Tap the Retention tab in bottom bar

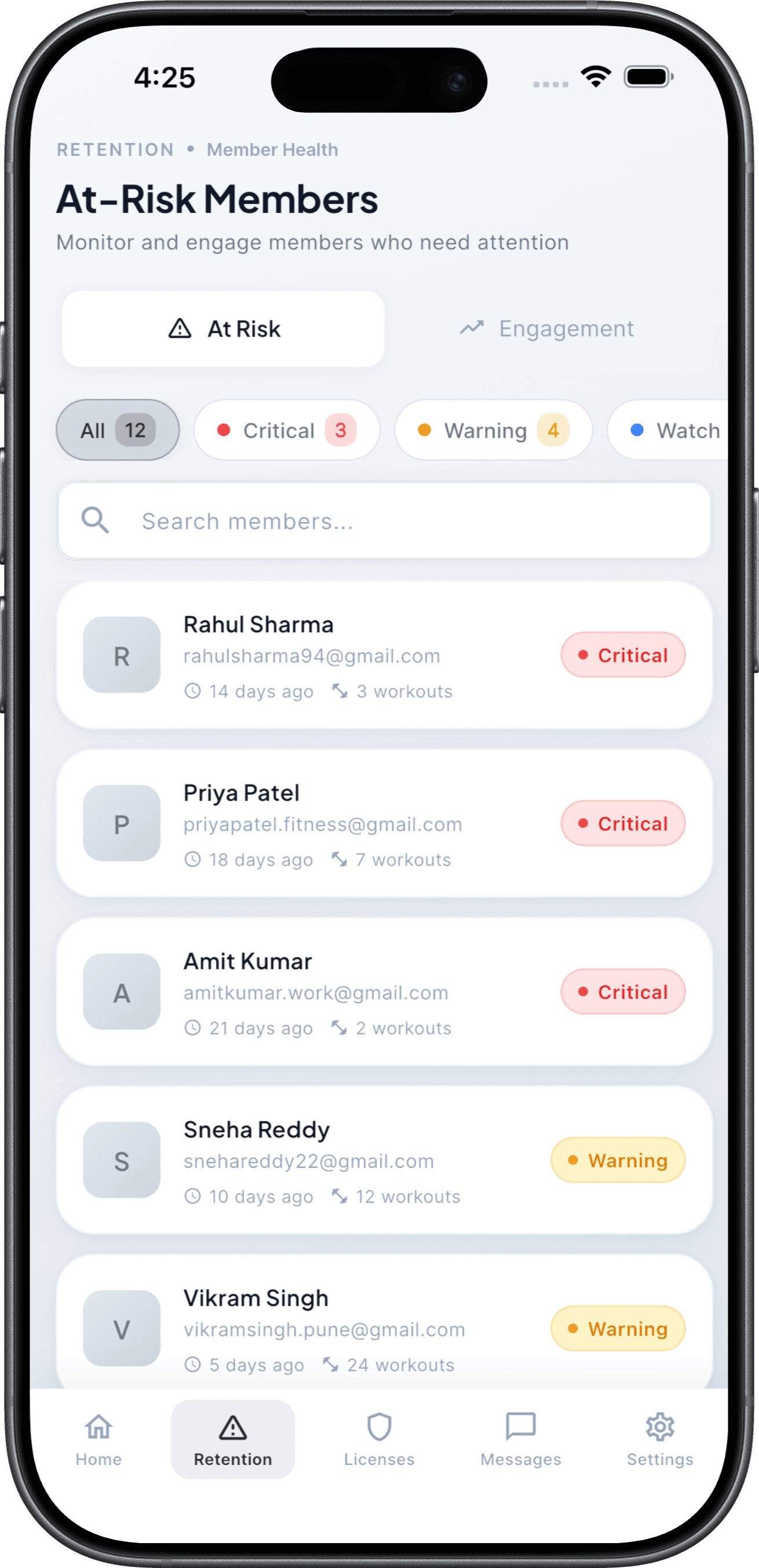point(233,1439)
